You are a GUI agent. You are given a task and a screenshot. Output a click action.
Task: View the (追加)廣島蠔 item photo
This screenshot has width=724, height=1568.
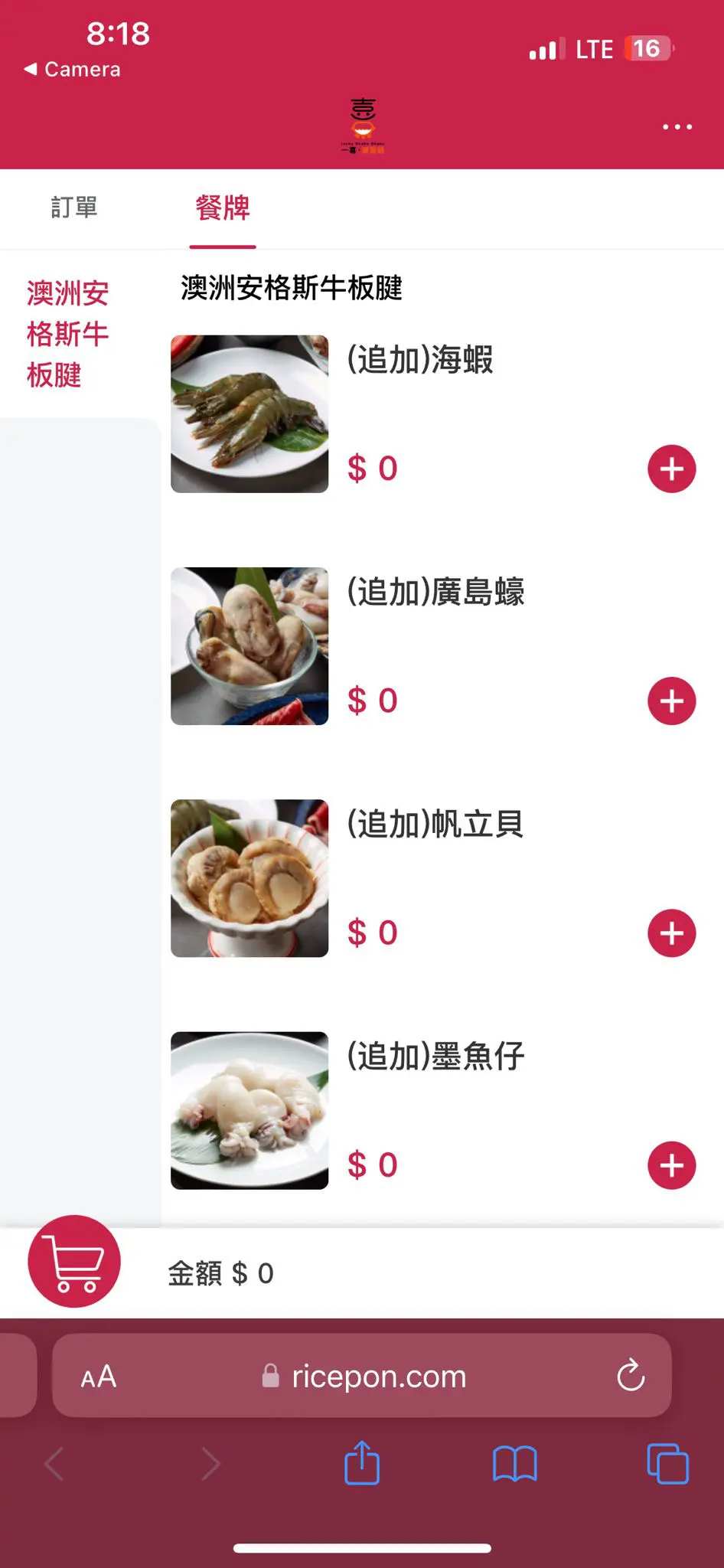click(249, 646)
